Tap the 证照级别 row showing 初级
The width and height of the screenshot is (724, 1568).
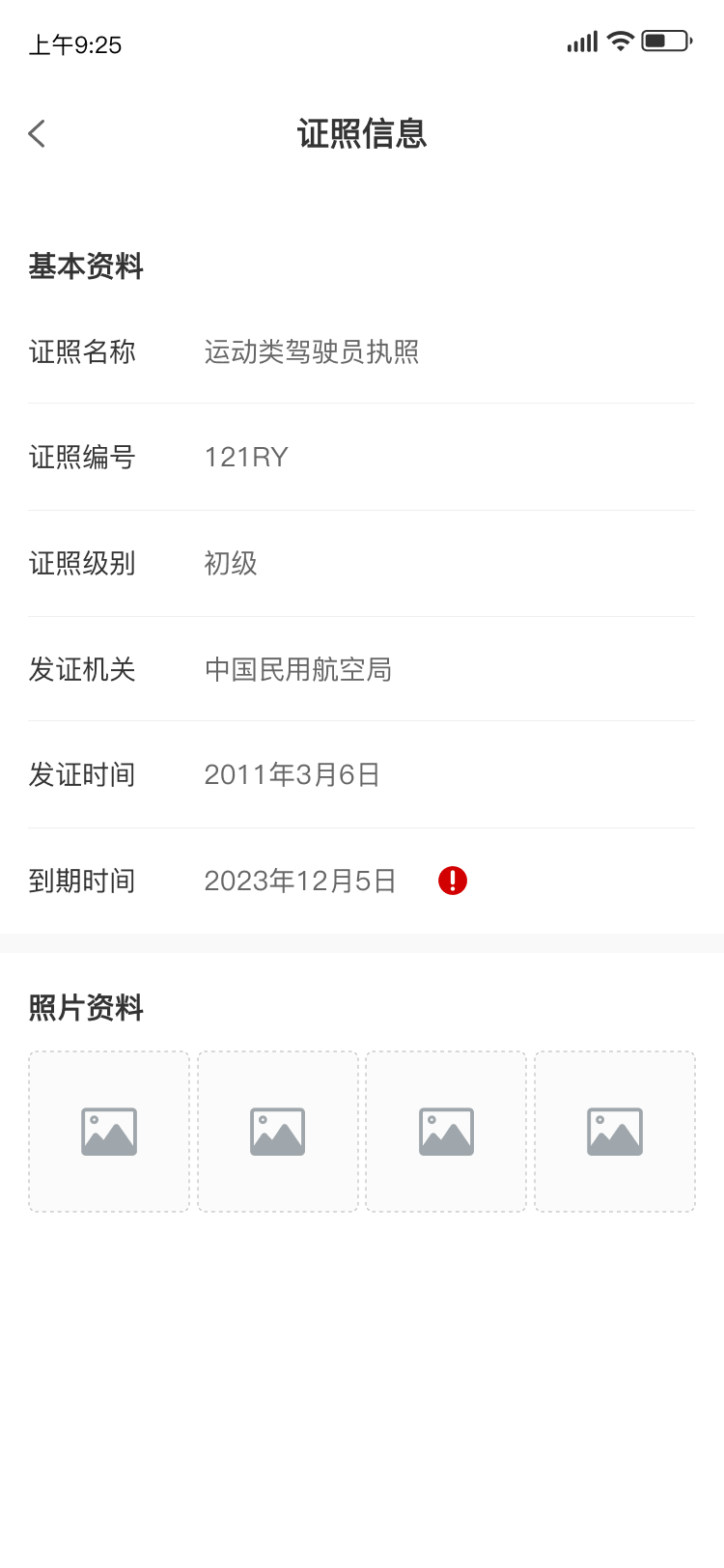click(362, 563)
